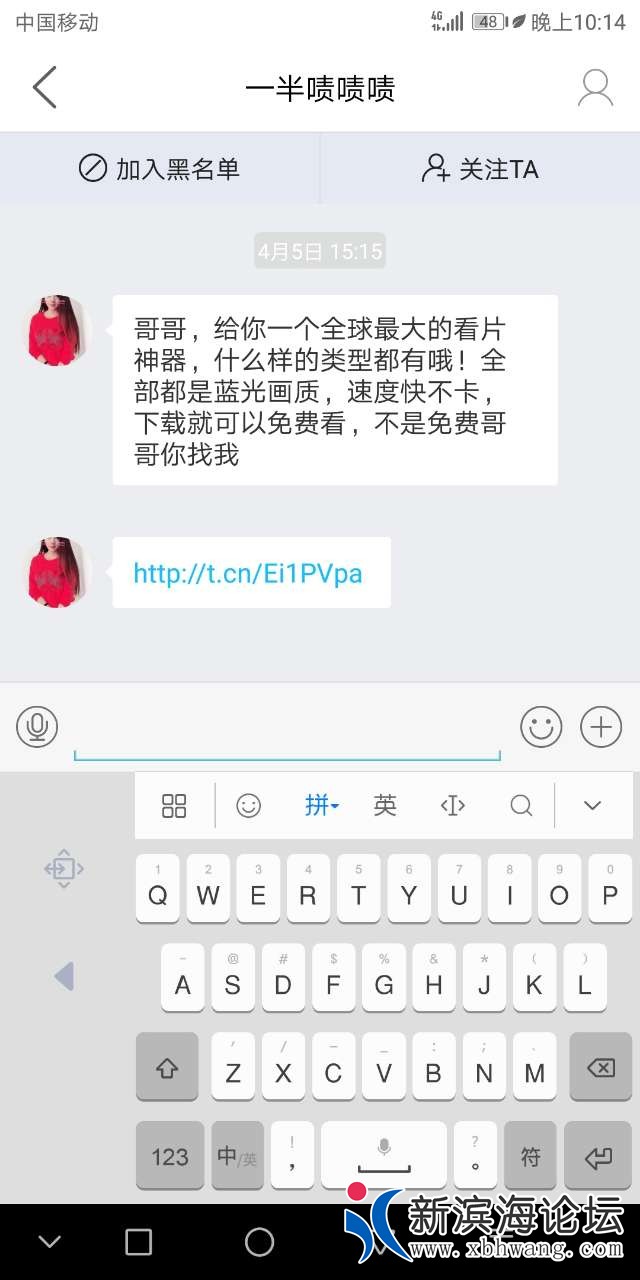The width and height of the screenshot is (640, 1280).
Task: Open the keyboard emoticon toolbar button
Action: (248, 805)
